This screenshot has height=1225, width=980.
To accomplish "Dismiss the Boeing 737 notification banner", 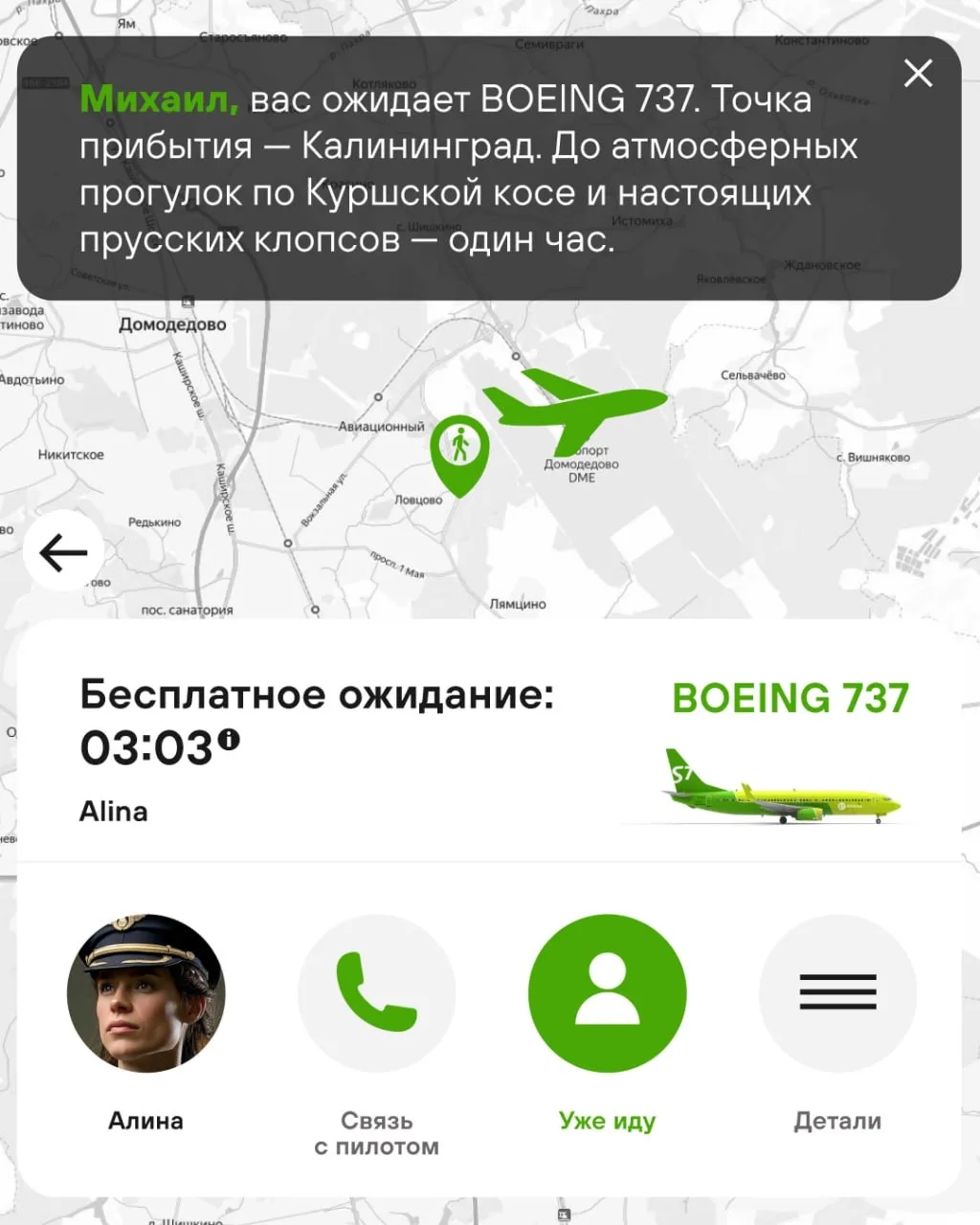I will click(x=918, y=74).
